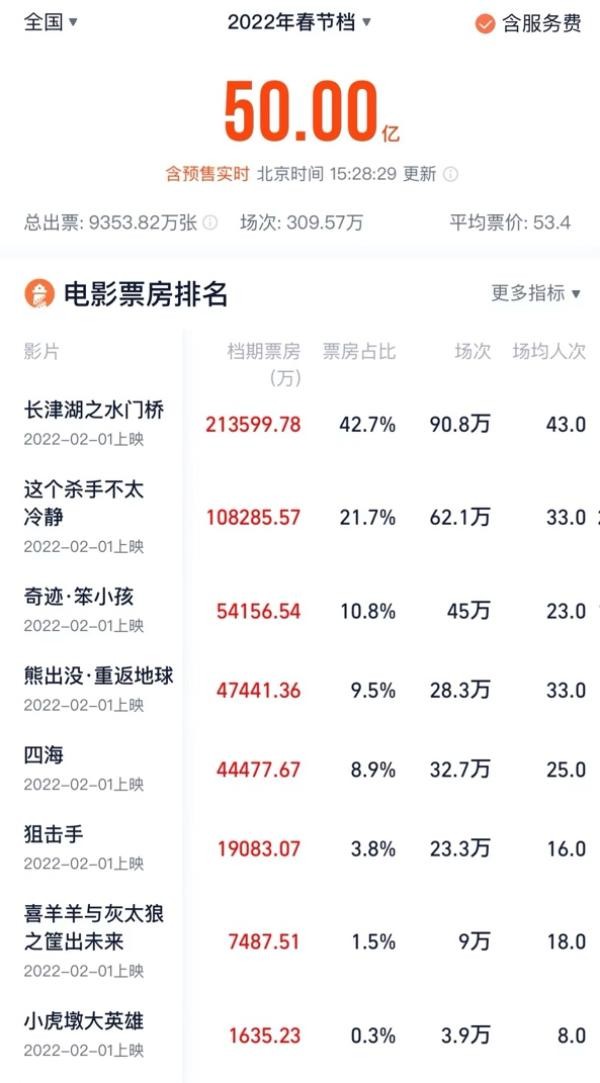This screenshot has height=1083, width=600.
Task: Open 长津湖之水门桥 movie details
Action: tap(94, 410)
